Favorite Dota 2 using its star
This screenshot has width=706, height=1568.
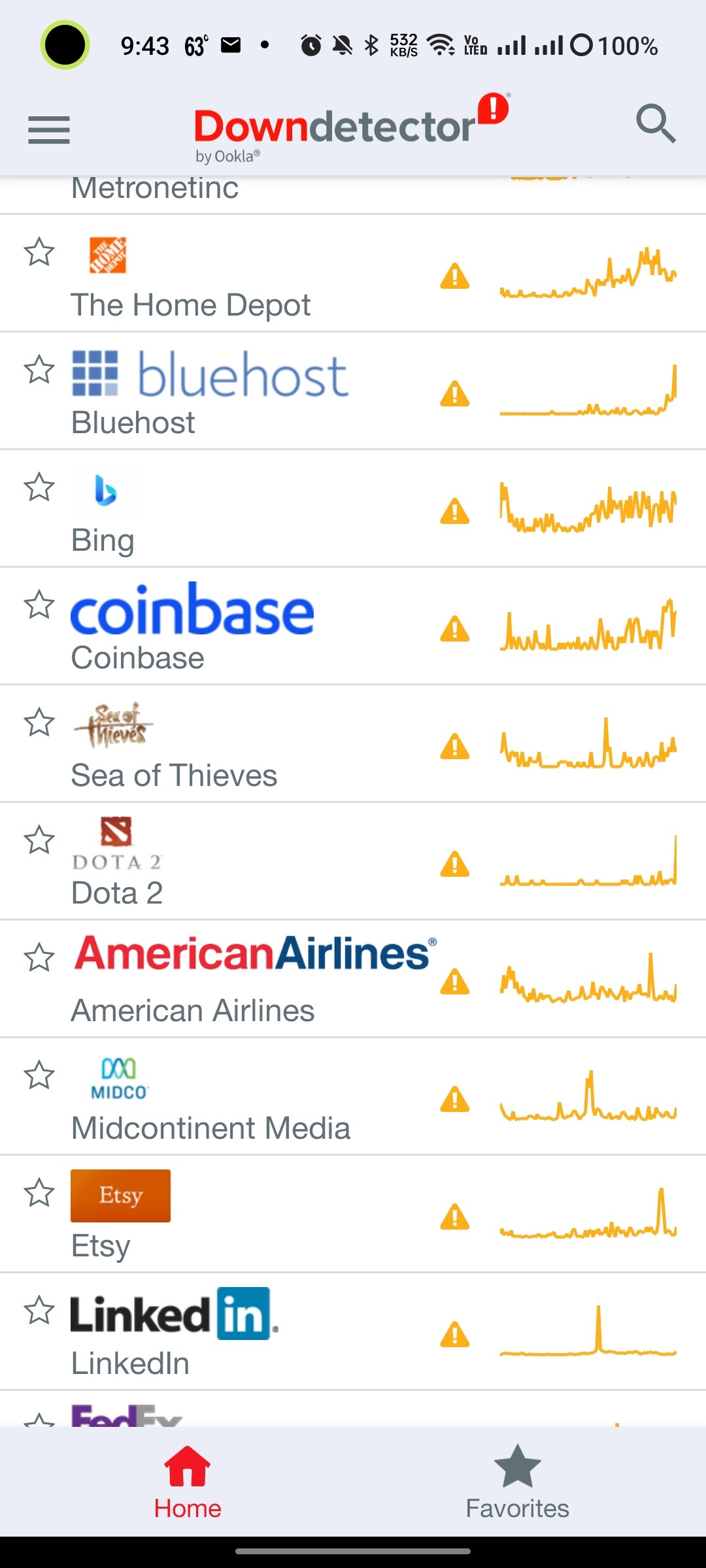click(x=39, y=840)
